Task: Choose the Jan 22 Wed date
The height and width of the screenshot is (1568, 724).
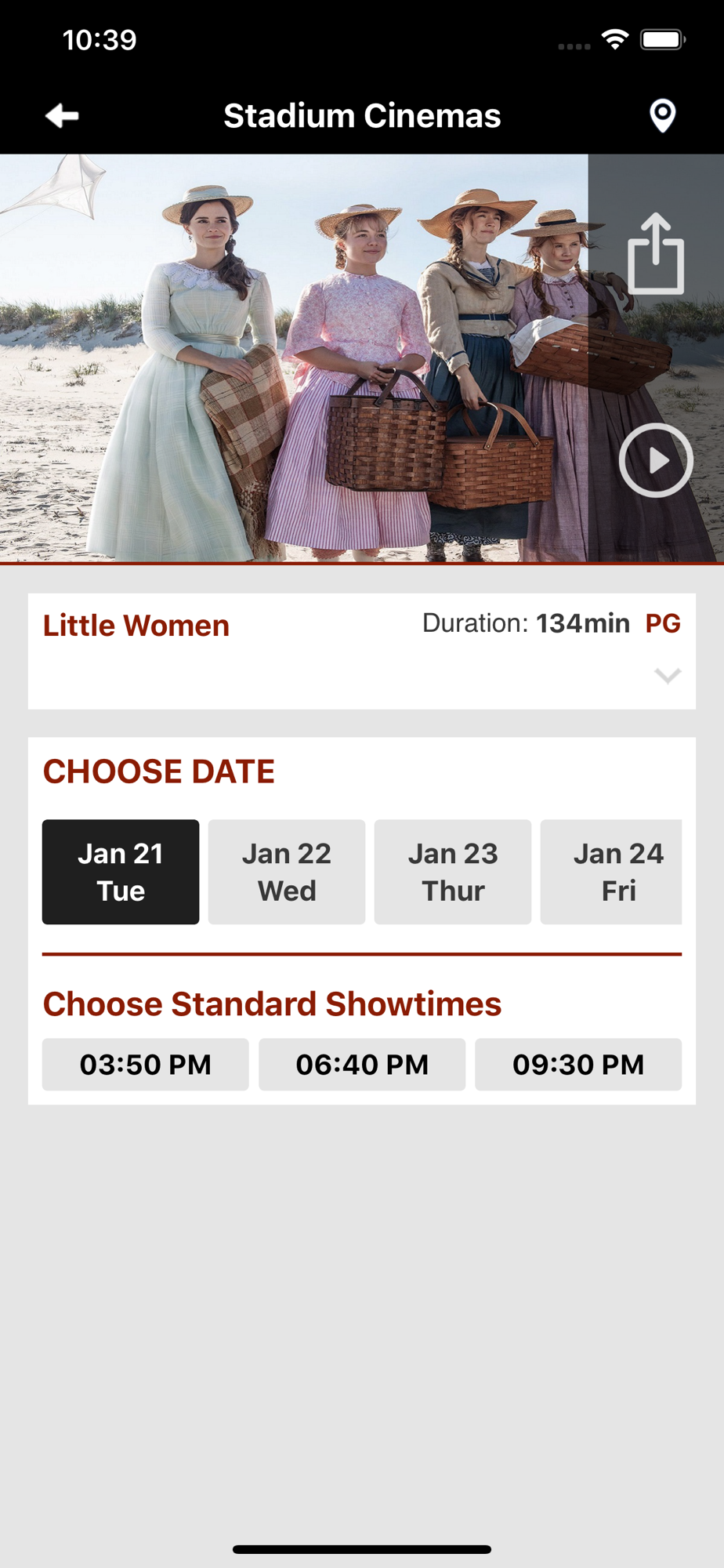Action: tap(287, 872)
